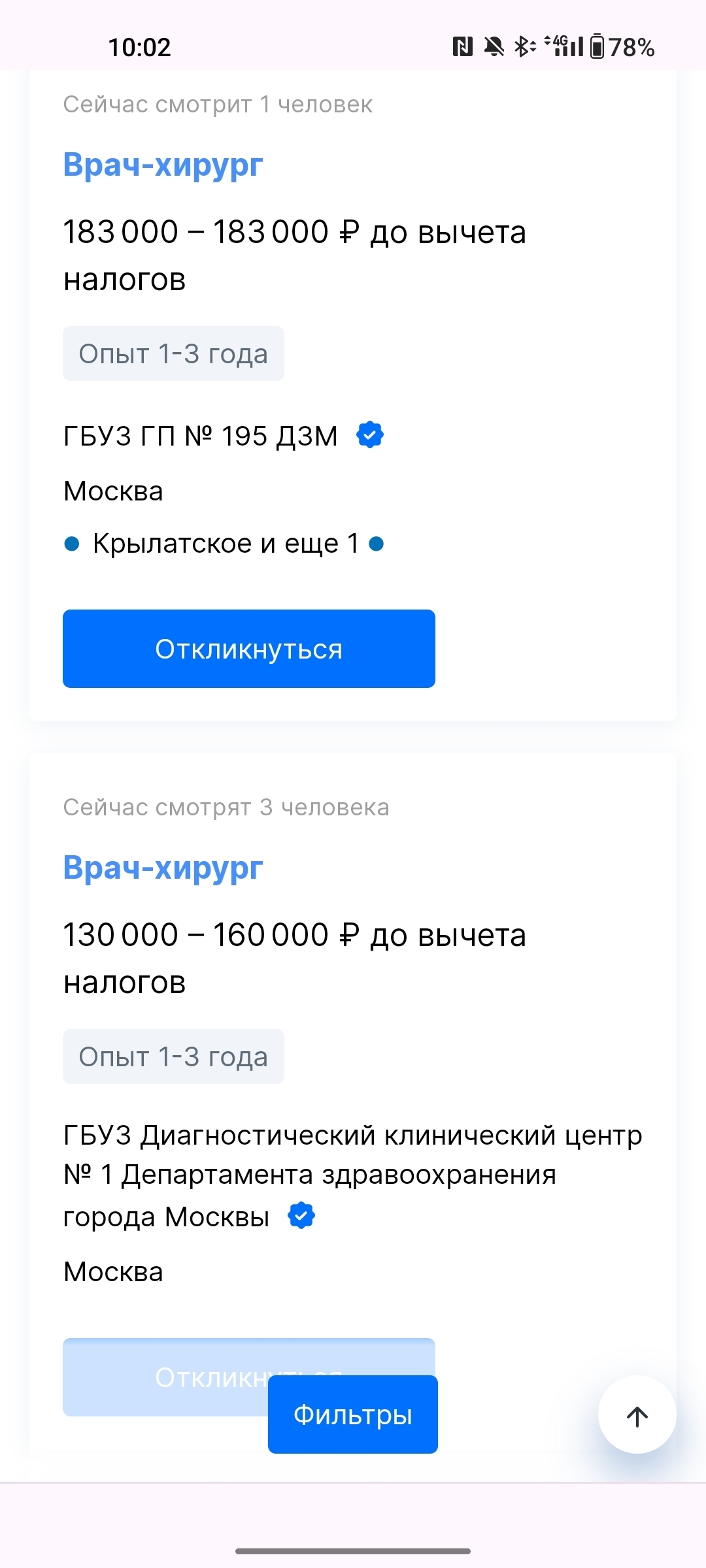Open employer ГБУЗ Диагностический клинический центр № 1

(x=353, y=1175)
